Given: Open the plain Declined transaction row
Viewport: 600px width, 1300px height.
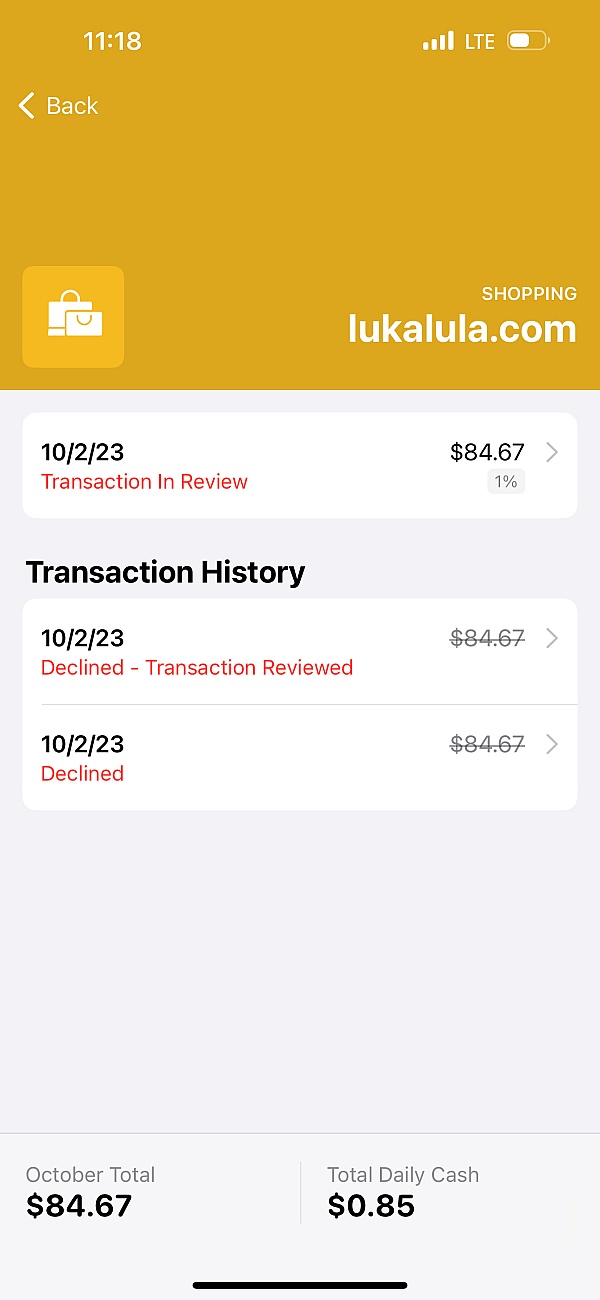Looking at the screenshot, I should (300, 758).
